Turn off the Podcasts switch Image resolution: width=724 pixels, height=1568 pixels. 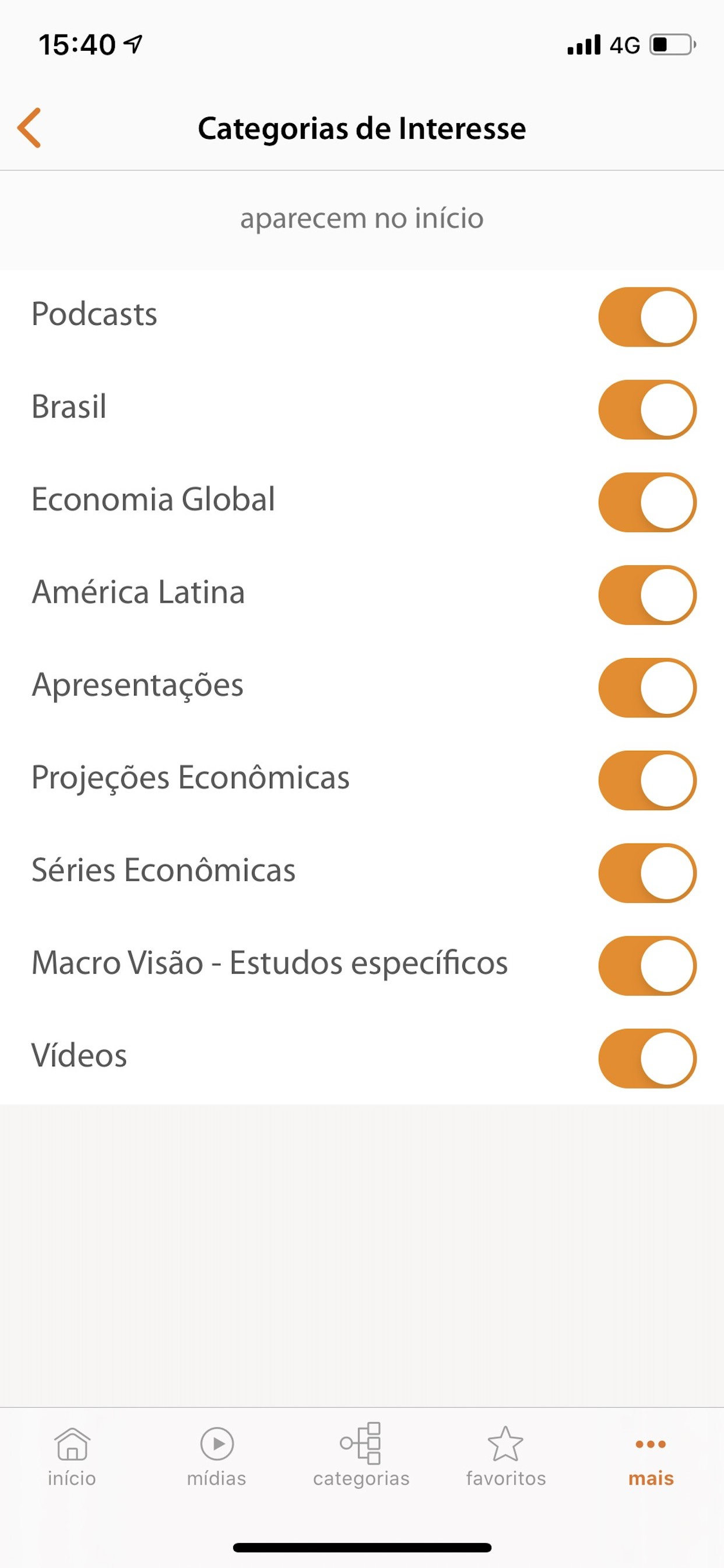click(647, 317)
